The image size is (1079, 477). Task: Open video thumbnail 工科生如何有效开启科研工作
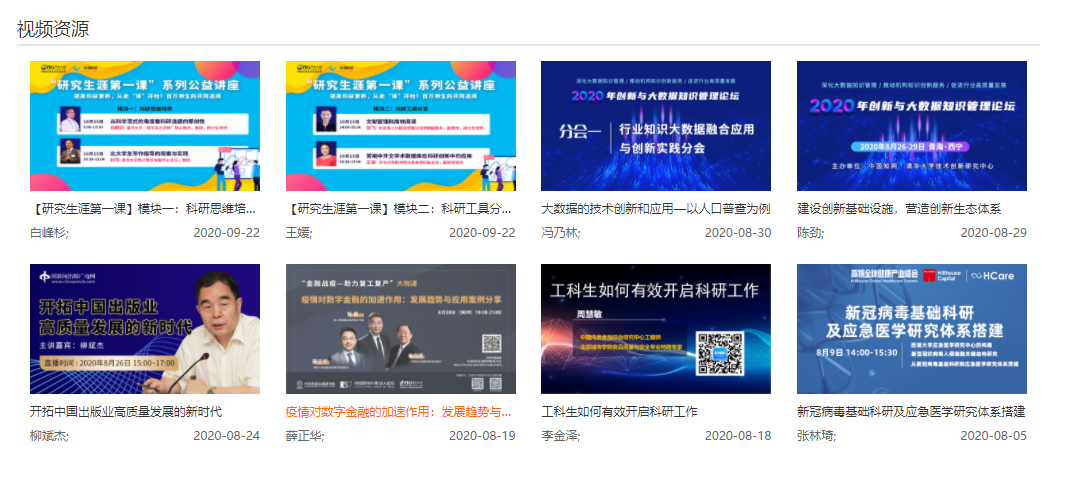click(656, 329)
